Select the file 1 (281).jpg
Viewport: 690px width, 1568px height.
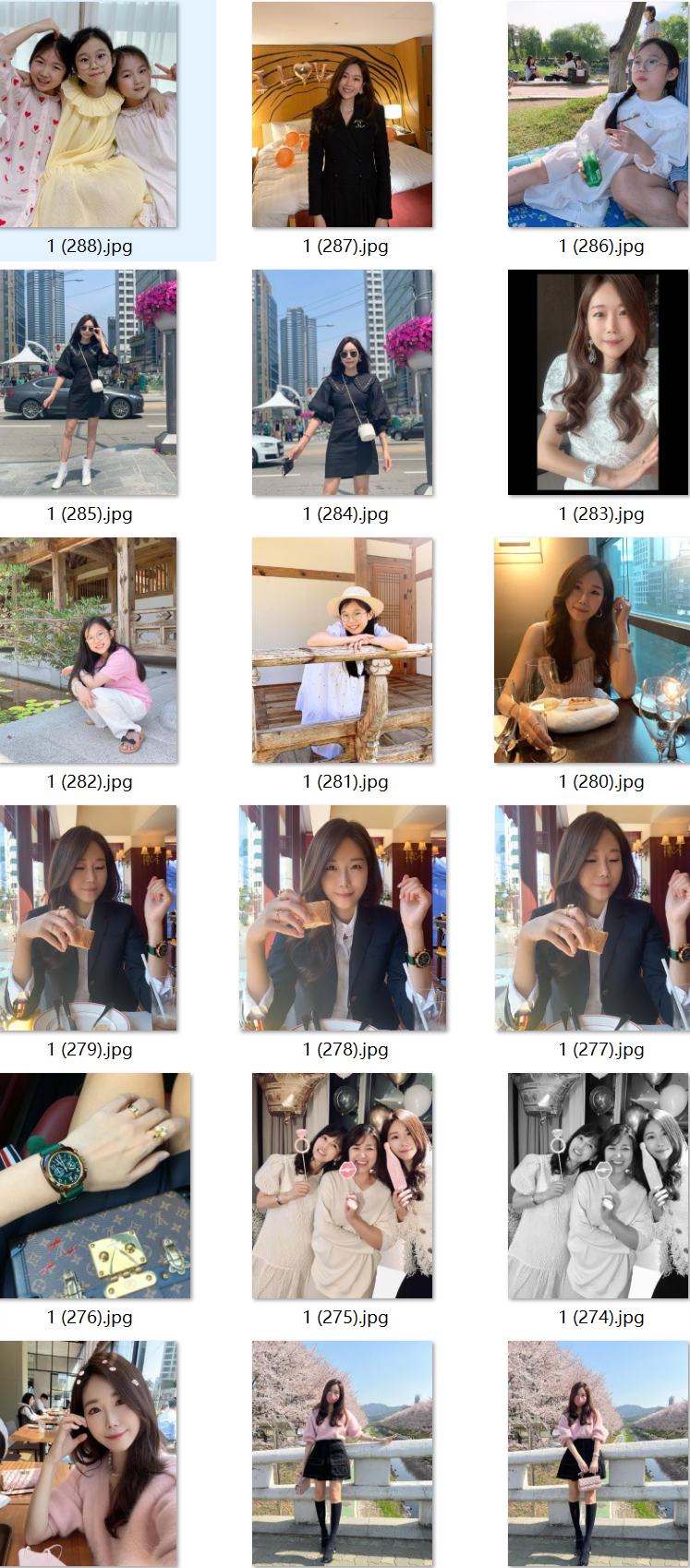[342, 650]
